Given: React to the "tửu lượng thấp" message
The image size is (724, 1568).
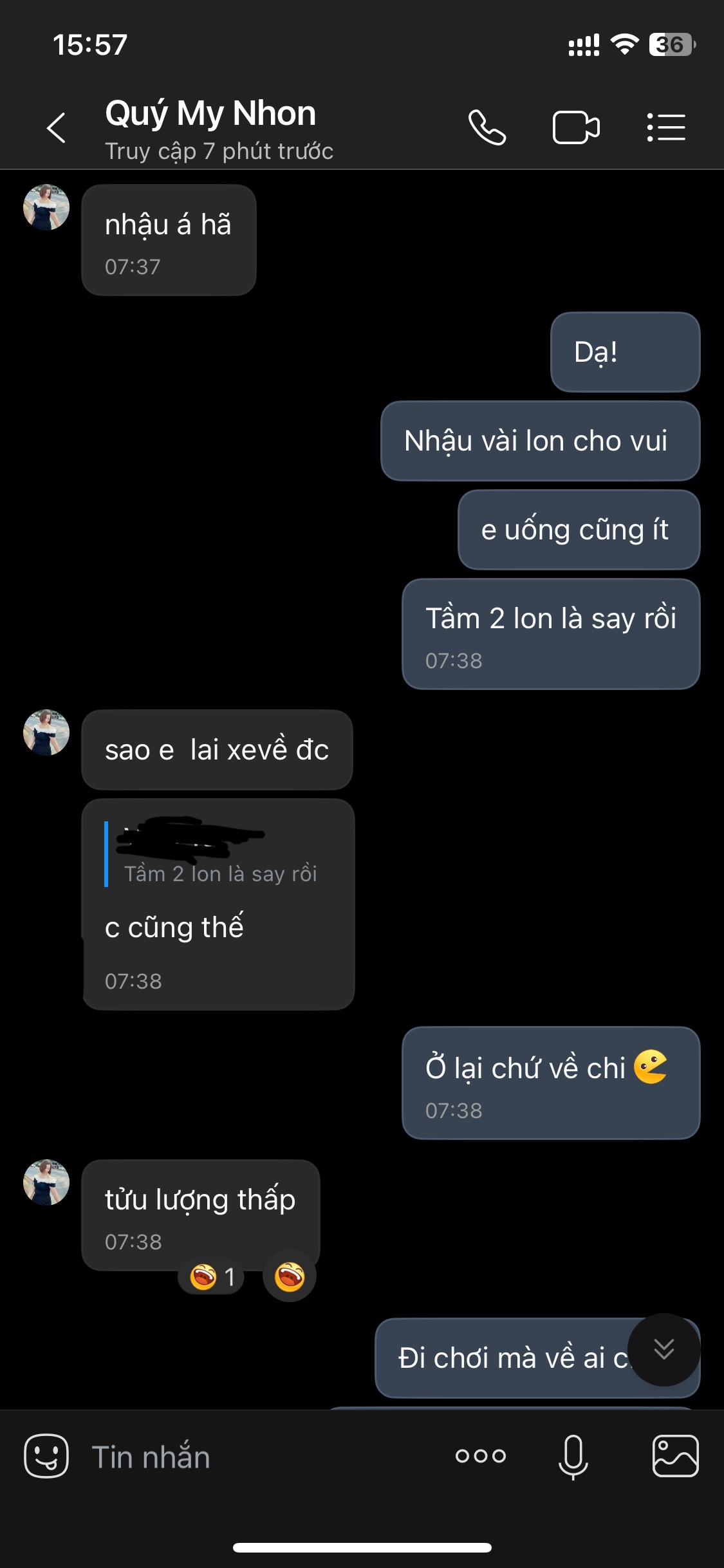Looking at the screenshot, I should point(290,1277).
